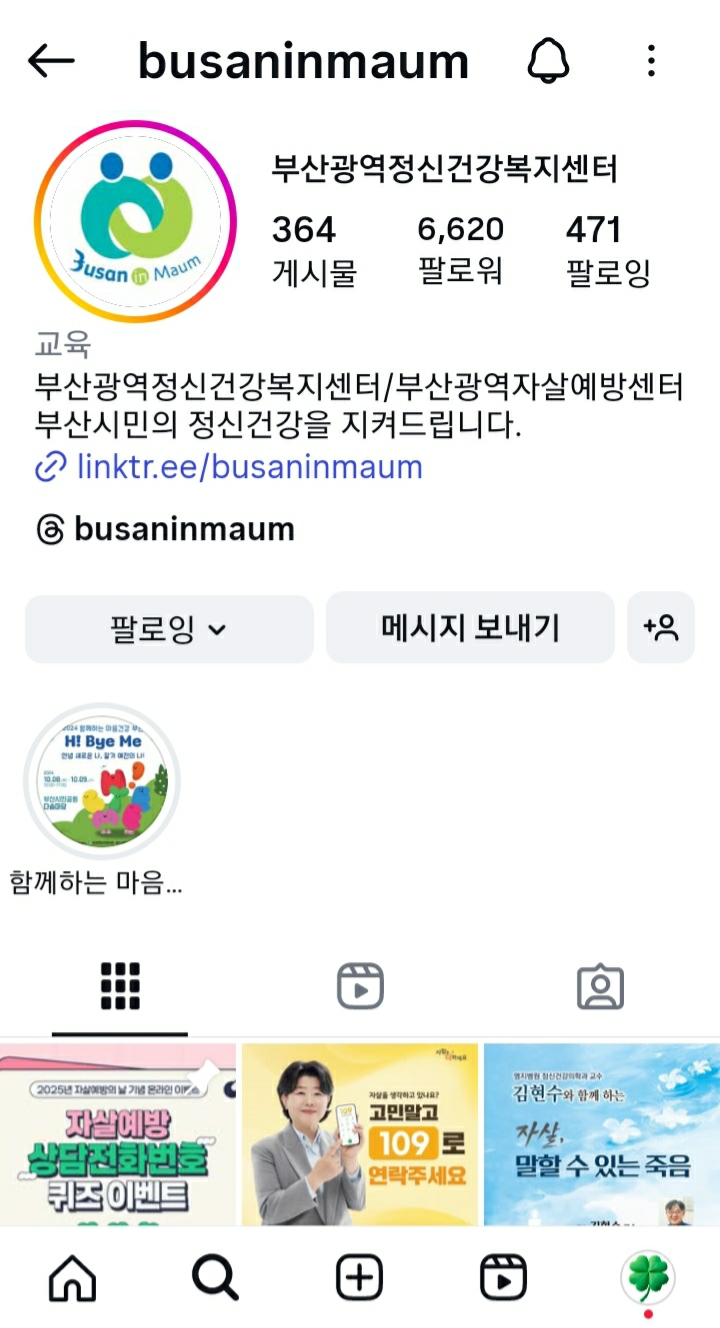This screenshot has width=720, height=1328.
Task: Open the 고민말고 109로 연락주세요 post
Action: coord(360,1135)
